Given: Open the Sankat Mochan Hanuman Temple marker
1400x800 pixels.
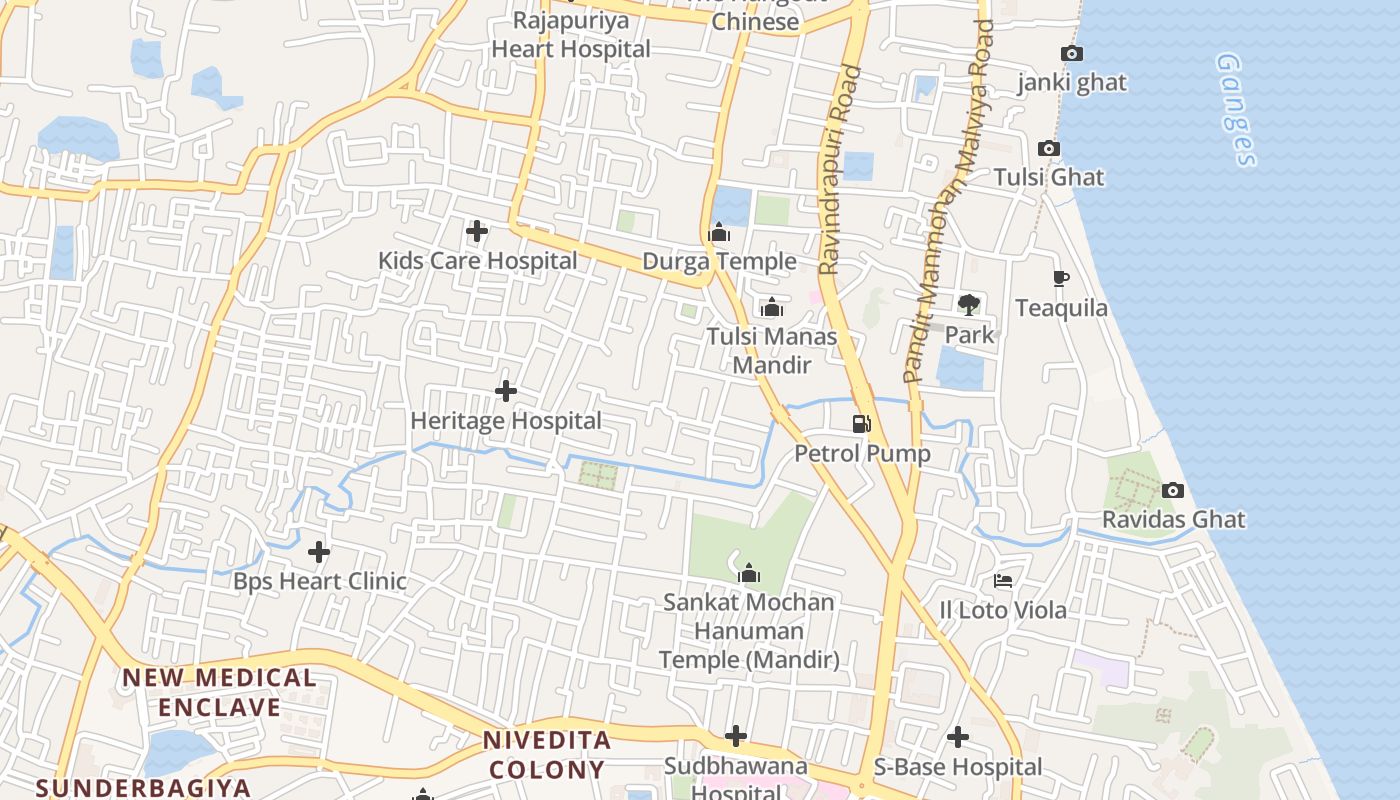Looking at the screenshot, I should click(x=749, y=573).
